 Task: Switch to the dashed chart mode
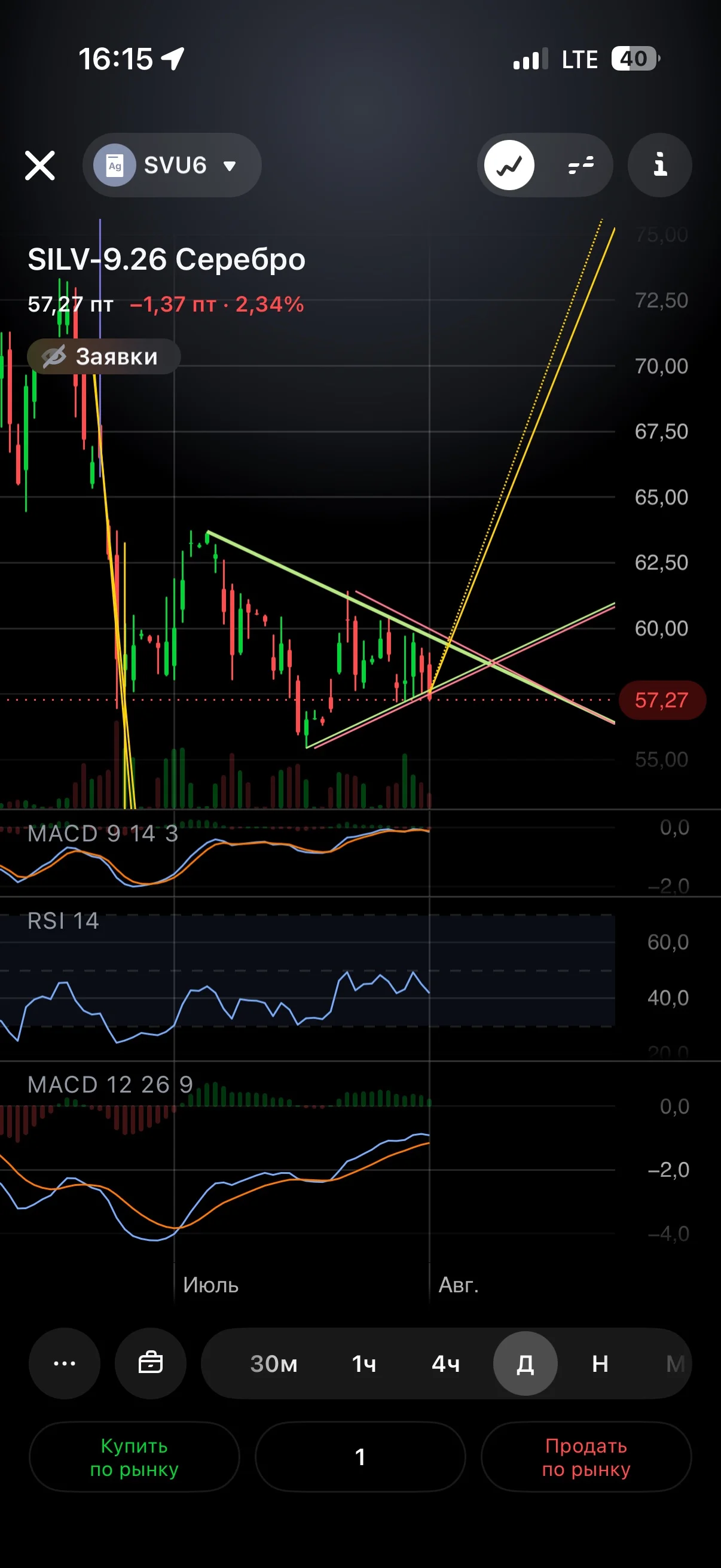click(581, 165)
